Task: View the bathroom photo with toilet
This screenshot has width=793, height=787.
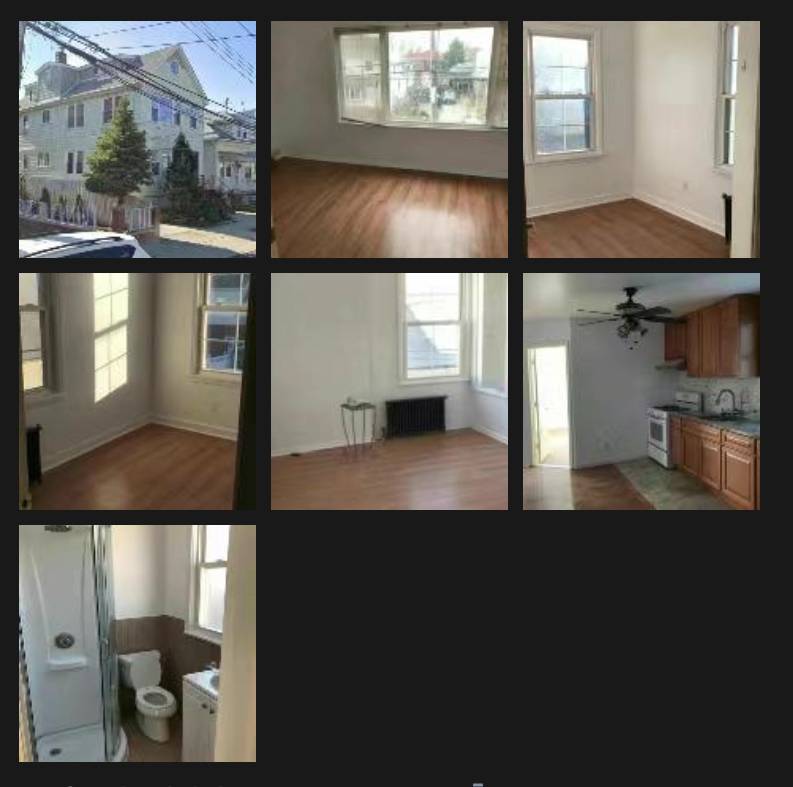Action: coord(137,643)
